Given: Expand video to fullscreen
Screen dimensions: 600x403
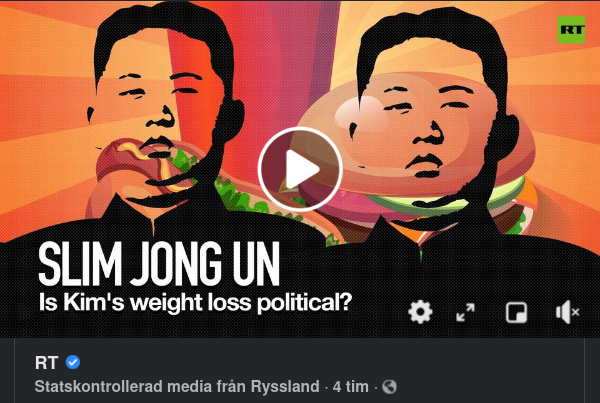Looking at the screenshot, I should (x=466, y=312).
